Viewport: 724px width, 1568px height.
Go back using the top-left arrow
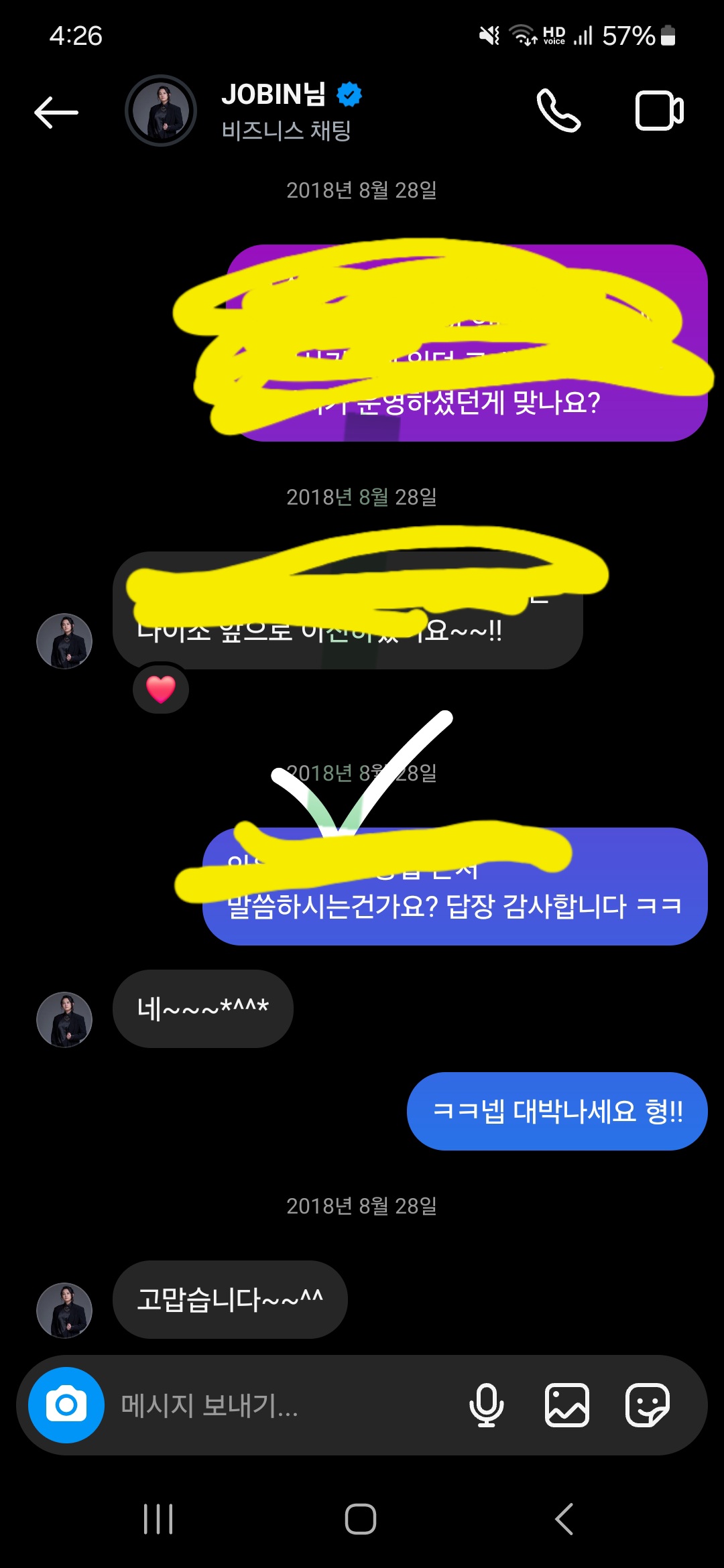pos(56,112)
